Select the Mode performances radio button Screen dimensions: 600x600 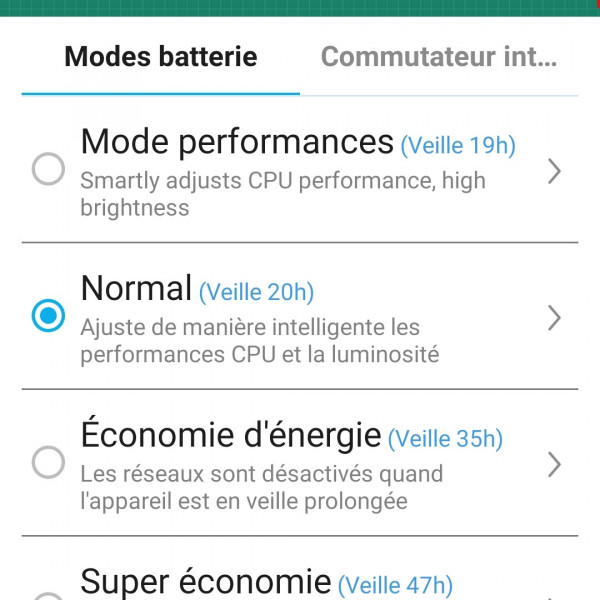click(x=48, y=170)
